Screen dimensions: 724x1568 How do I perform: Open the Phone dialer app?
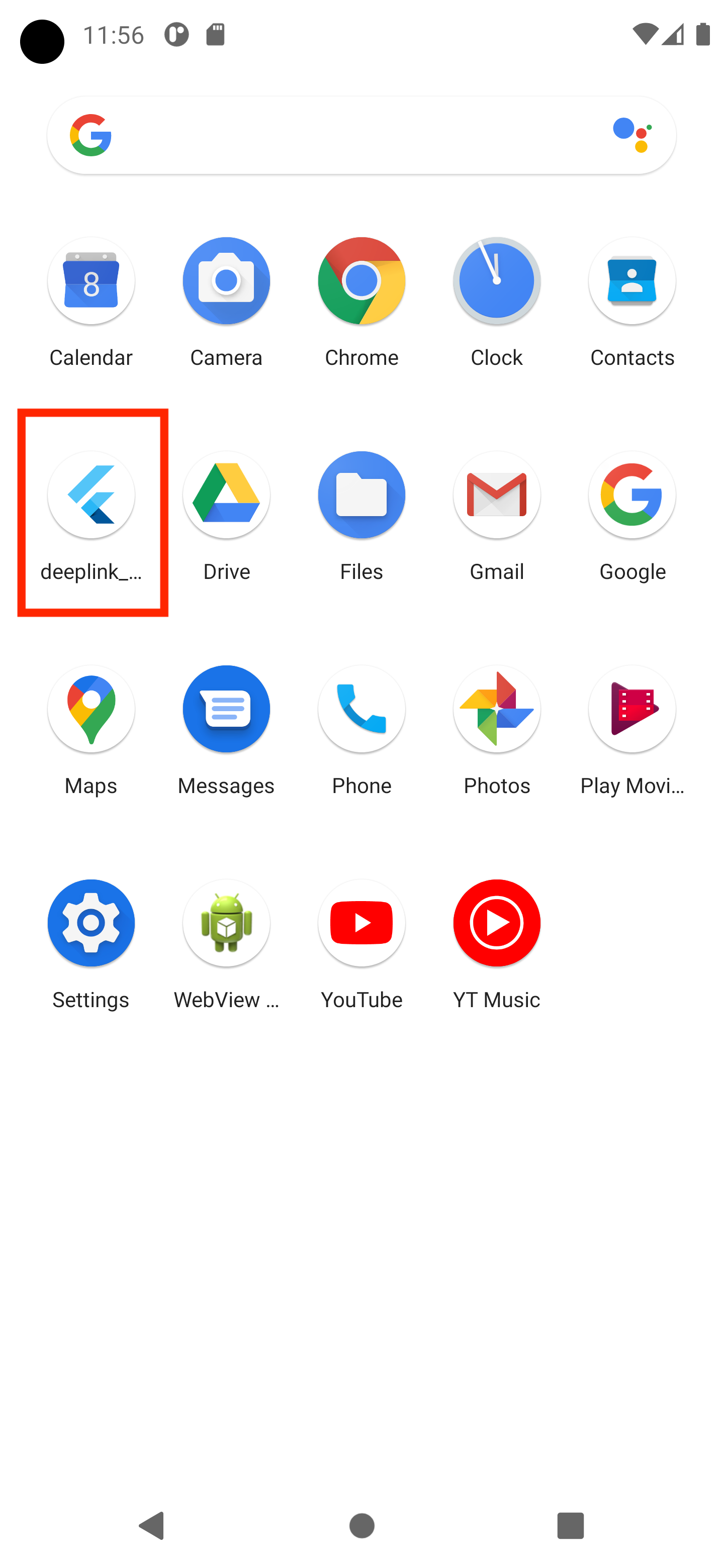point(361,709)
